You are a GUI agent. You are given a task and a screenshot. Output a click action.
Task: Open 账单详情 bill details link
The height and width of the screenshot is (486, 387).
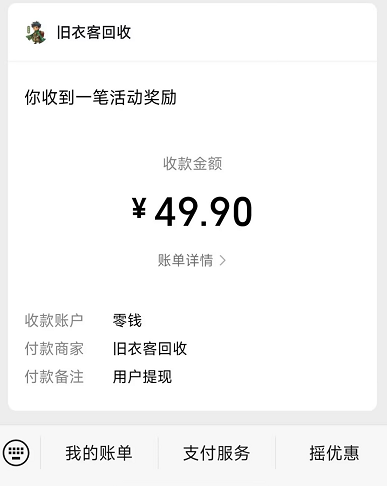tap(192, 260)
